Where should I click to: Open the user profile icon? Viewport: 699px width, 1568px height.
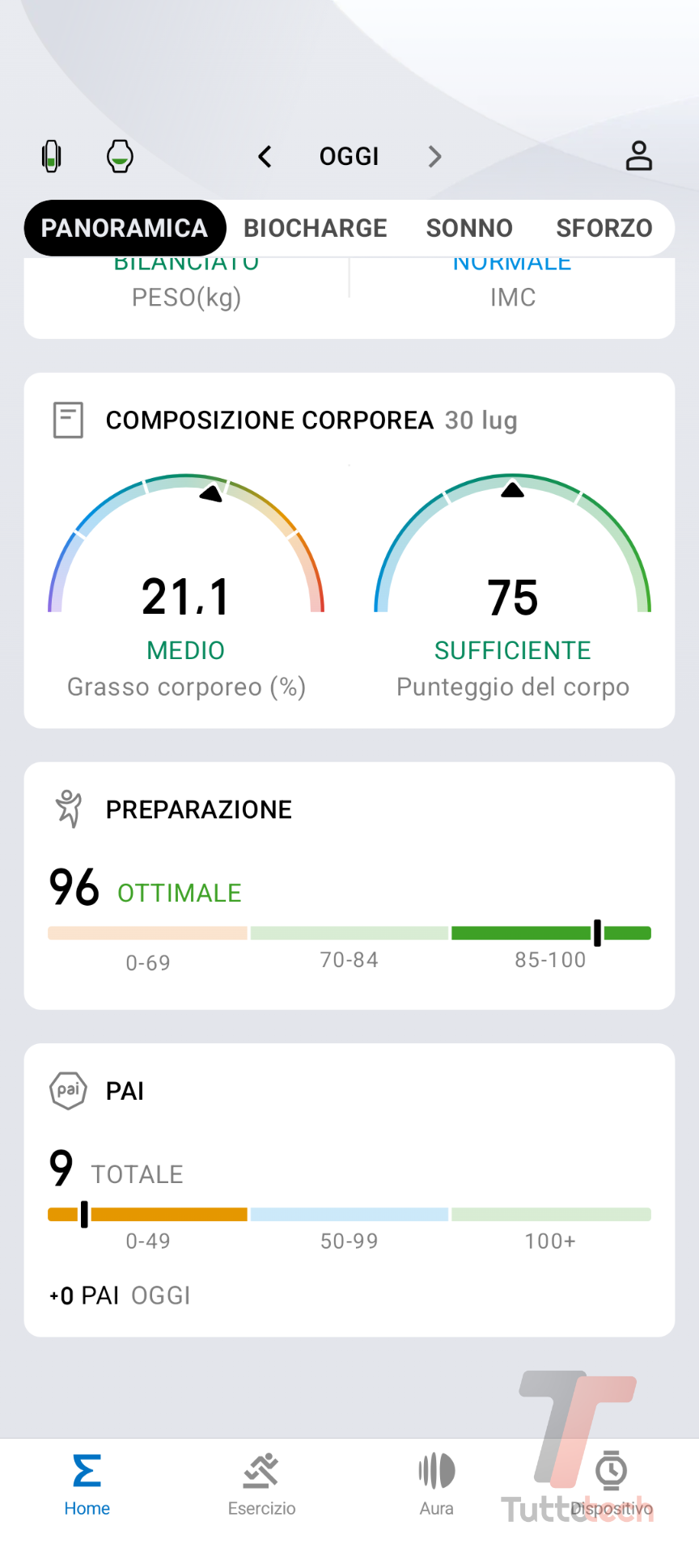[638, 156]
